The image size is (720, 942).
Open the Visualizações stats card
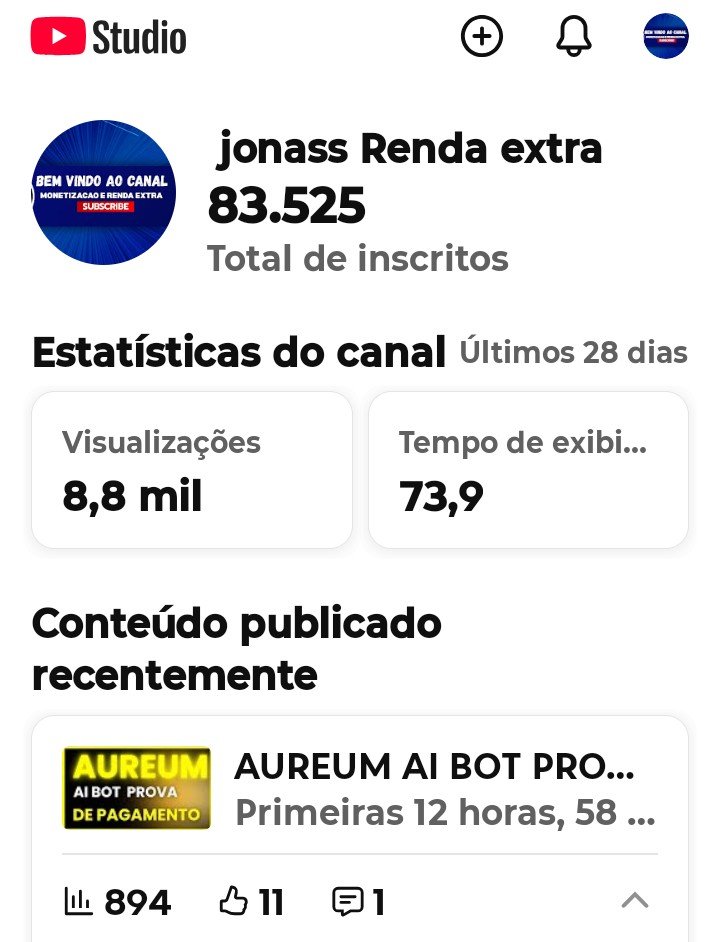pos(192,469)
